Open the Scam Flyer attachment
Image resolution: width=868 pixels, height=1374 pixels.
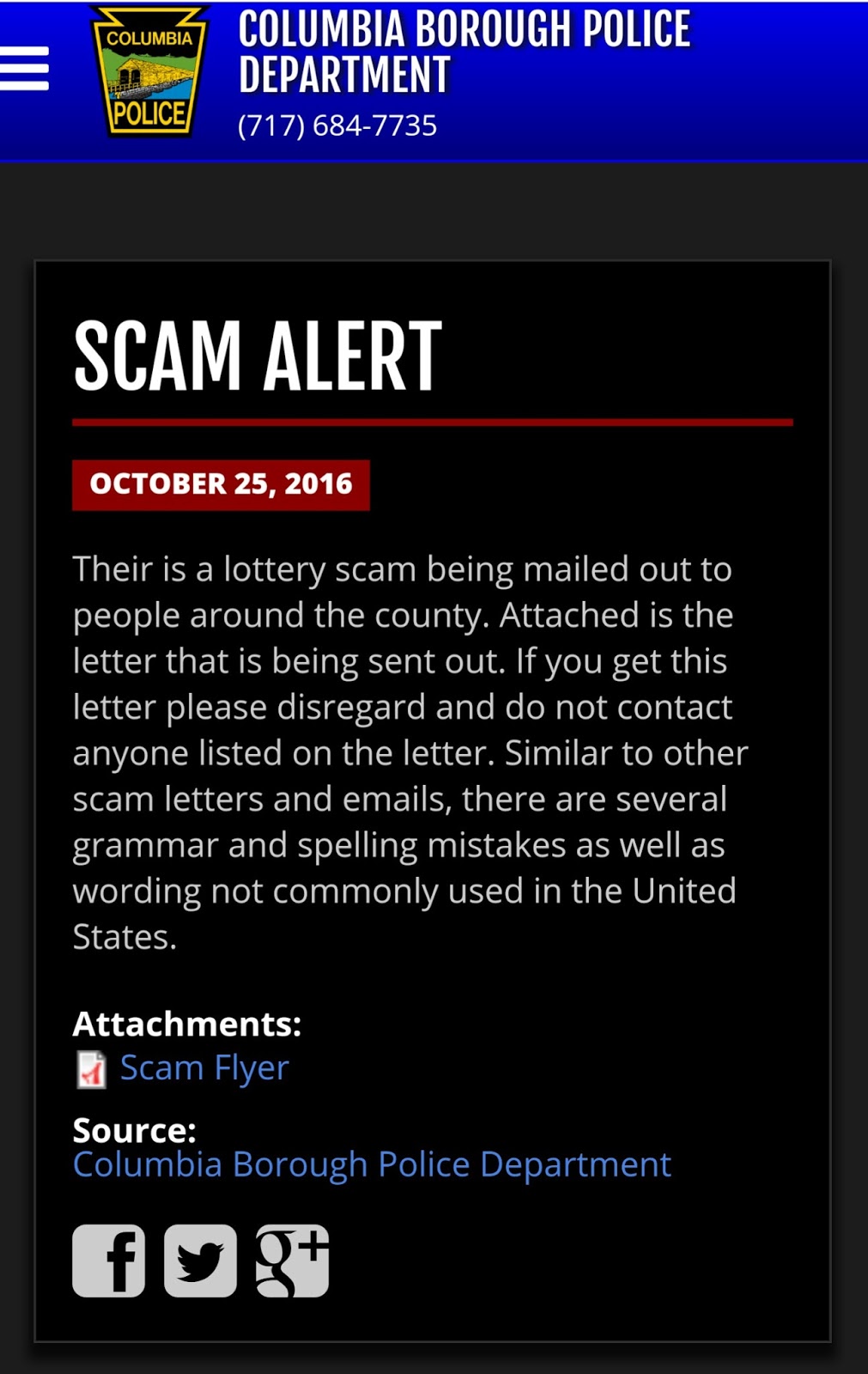pyautogui.click(x=203, y=1067)
